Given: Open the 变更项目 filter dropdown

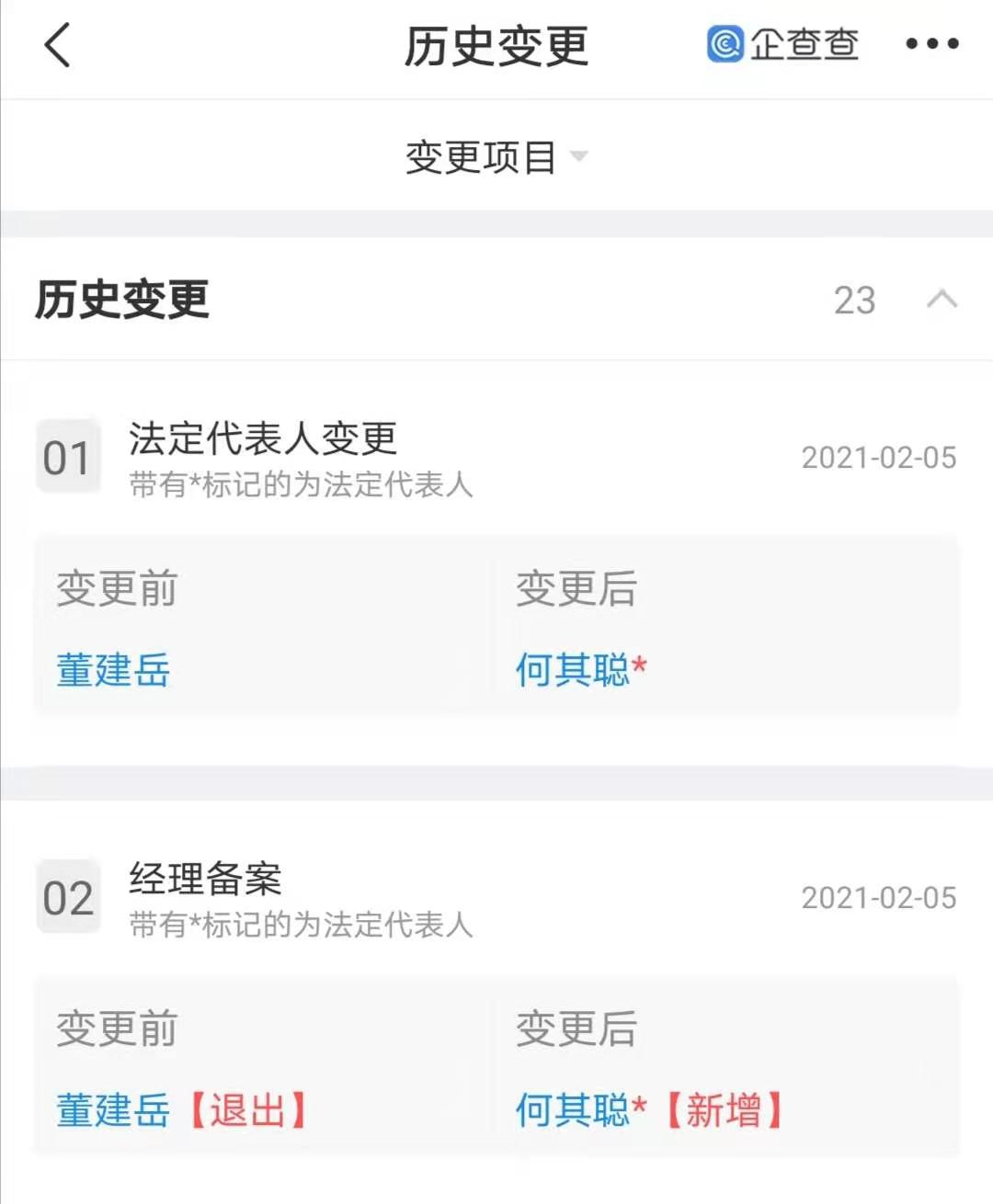Looking at the screenshot, I should (480, 157).
